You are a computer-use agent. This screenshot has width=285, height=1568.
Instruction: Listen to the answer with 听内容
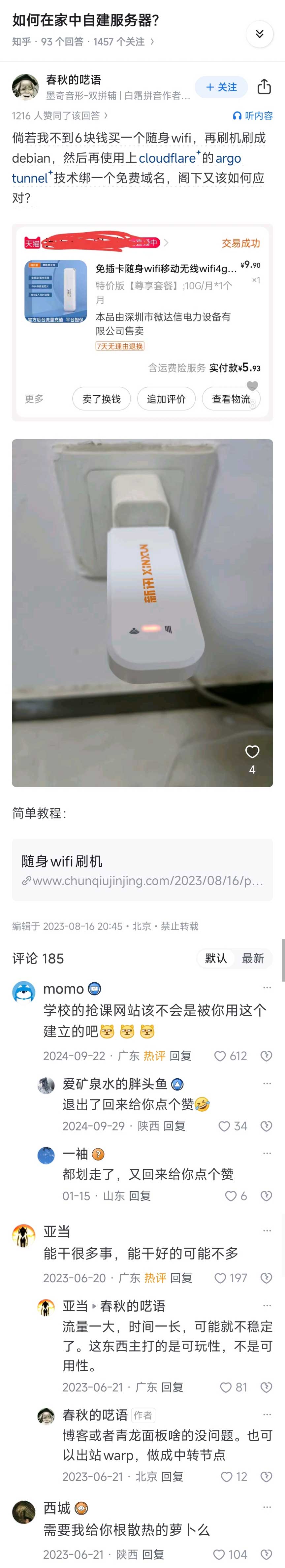click(253, 115)
